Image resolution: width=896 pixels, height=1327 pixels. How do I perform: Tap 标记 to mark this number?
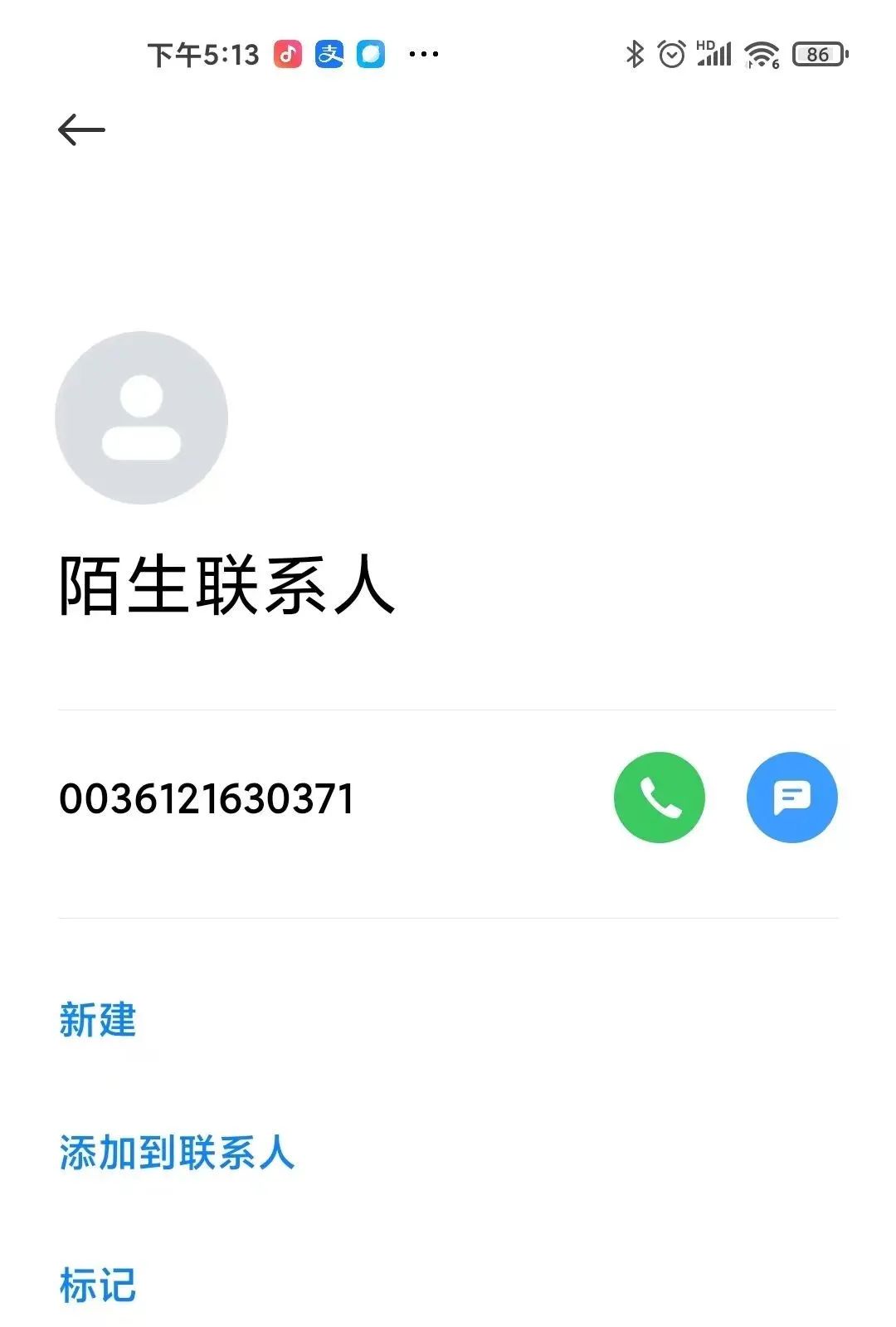coord(99,1281)
